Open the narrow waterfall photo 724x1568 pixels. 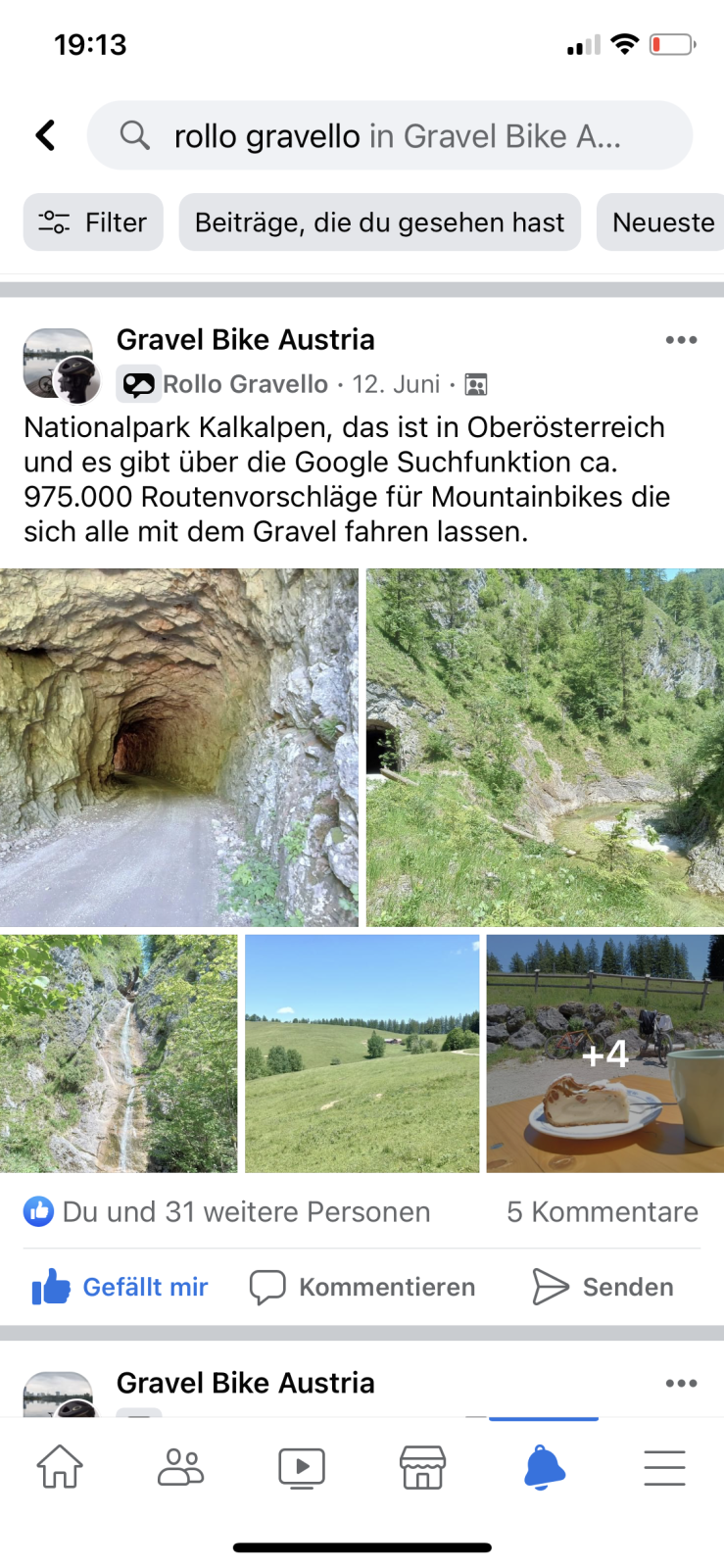pyautogui.click(x=118, y=1053)
